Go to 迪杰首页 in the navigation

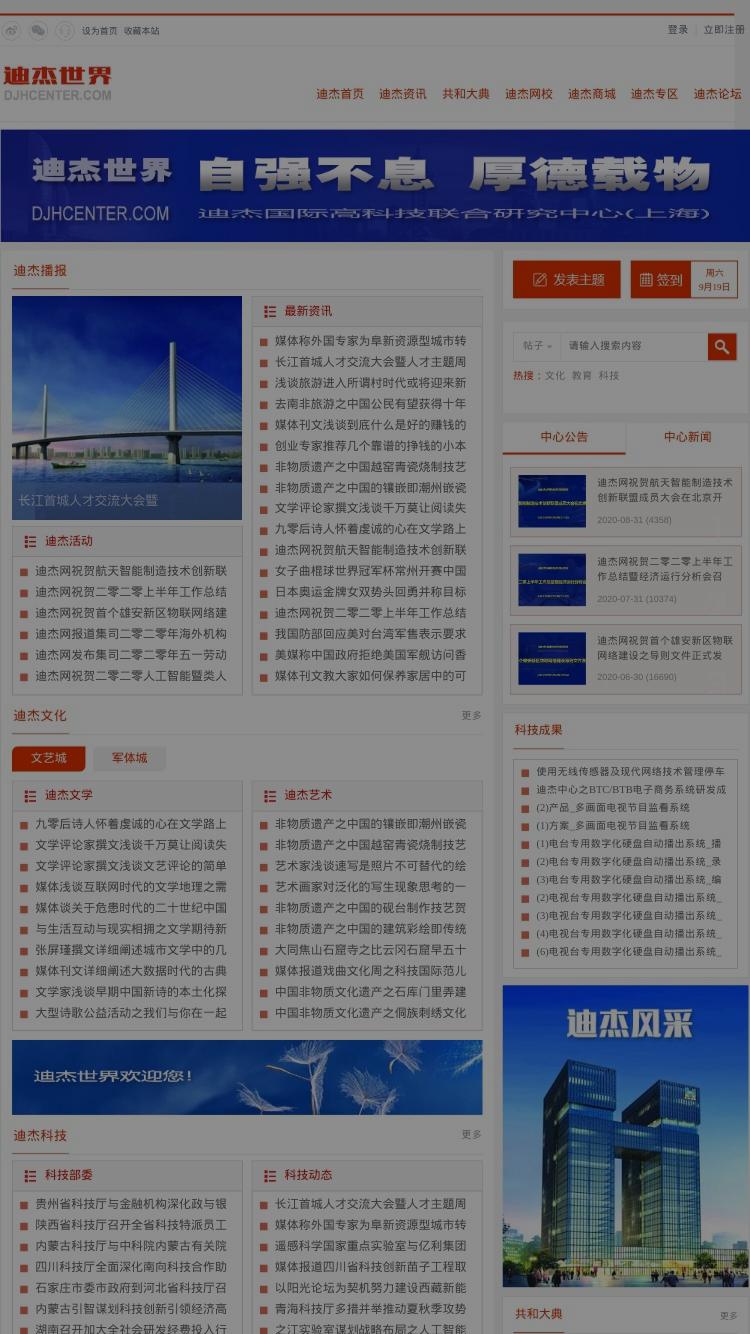pyautogui.click(x=340, y=94)
